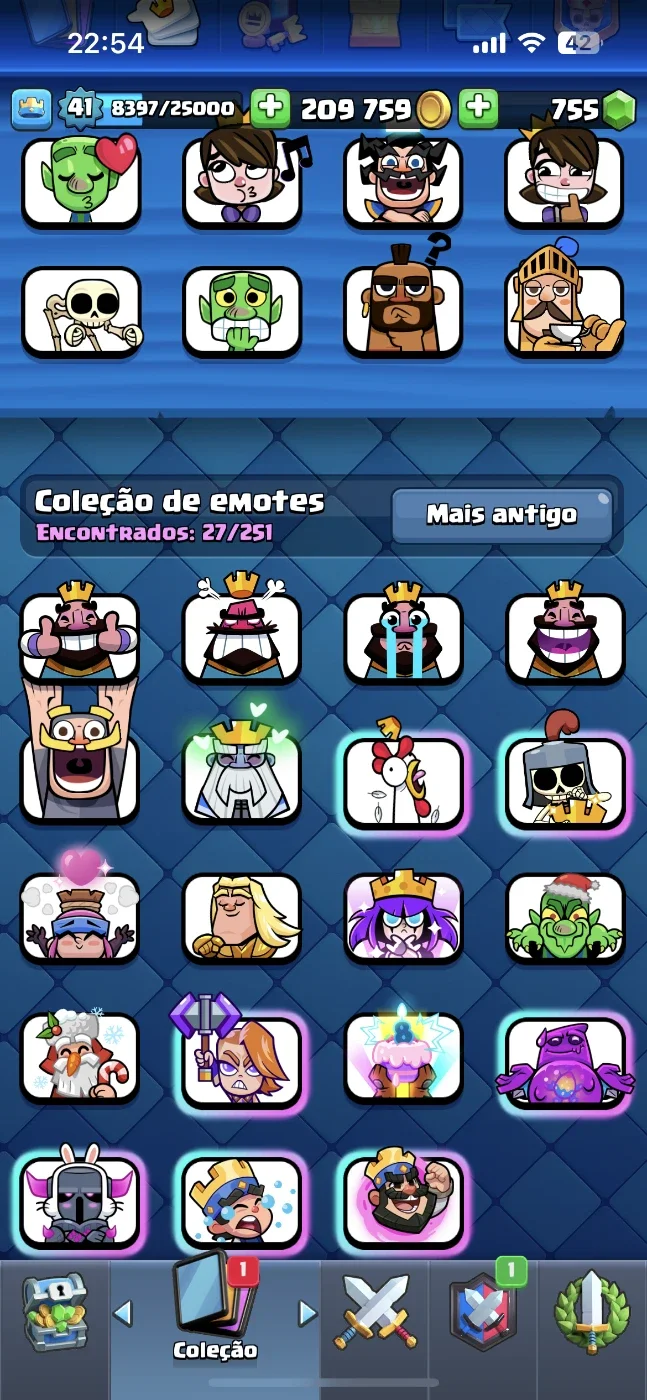Select the skeleton emote in the deck
Screen dimensions: 647x1400
coord(81,311)
